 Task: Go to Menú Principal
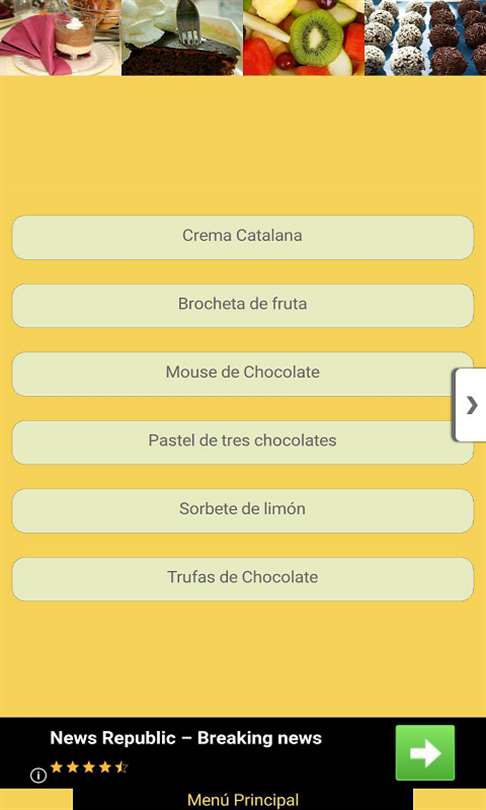[243, 800]
